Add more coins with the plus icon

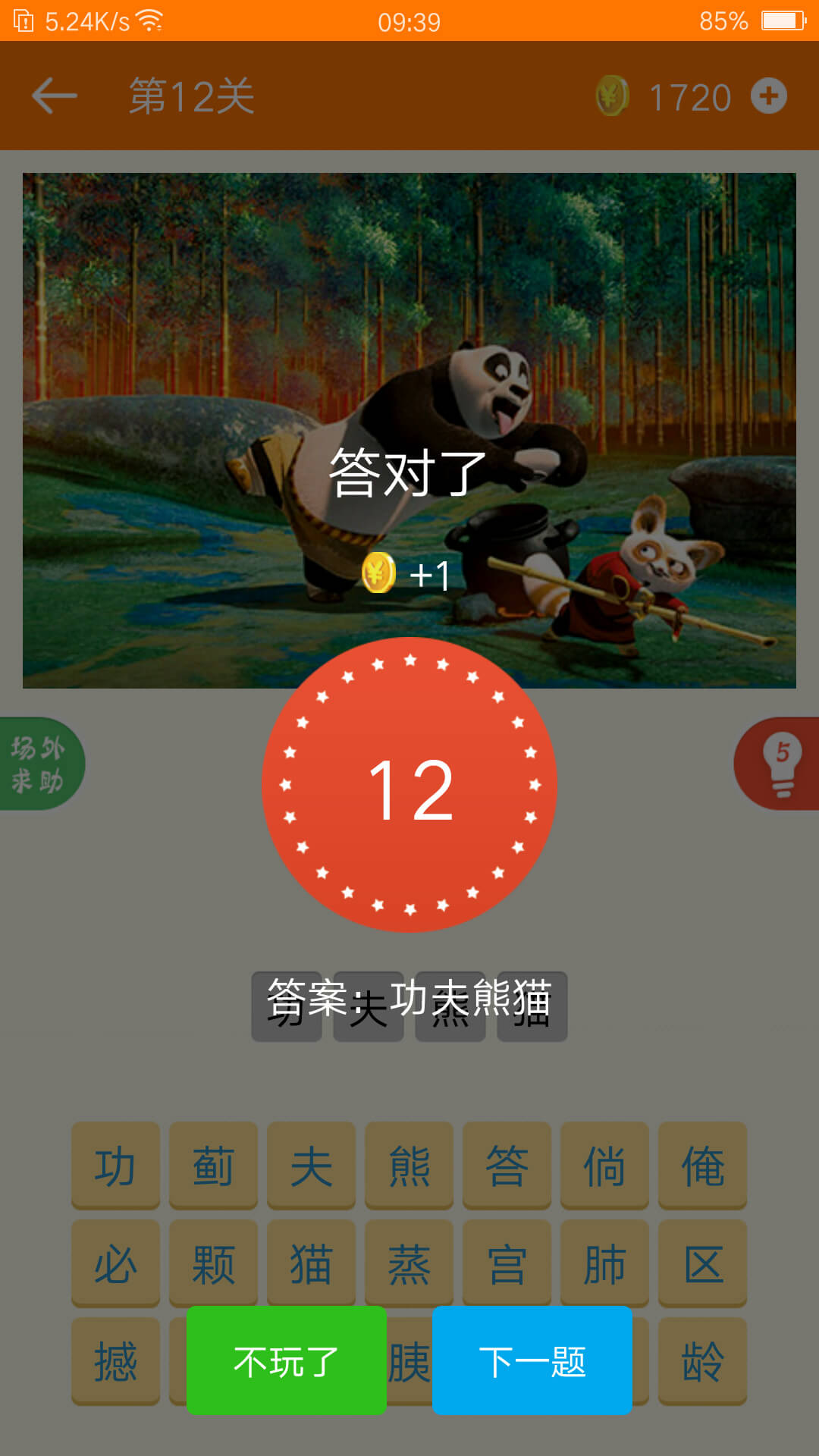(768, 96)
